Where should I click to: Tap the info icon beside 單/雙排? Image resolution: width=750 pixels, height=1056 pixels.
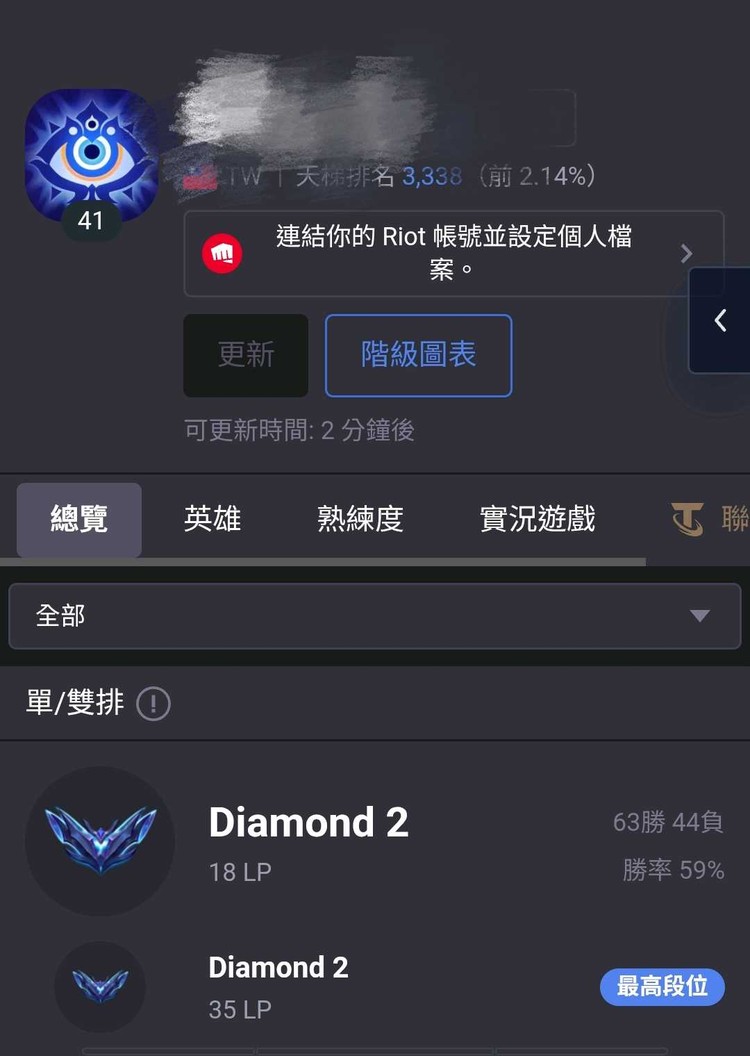coord(152,704)
